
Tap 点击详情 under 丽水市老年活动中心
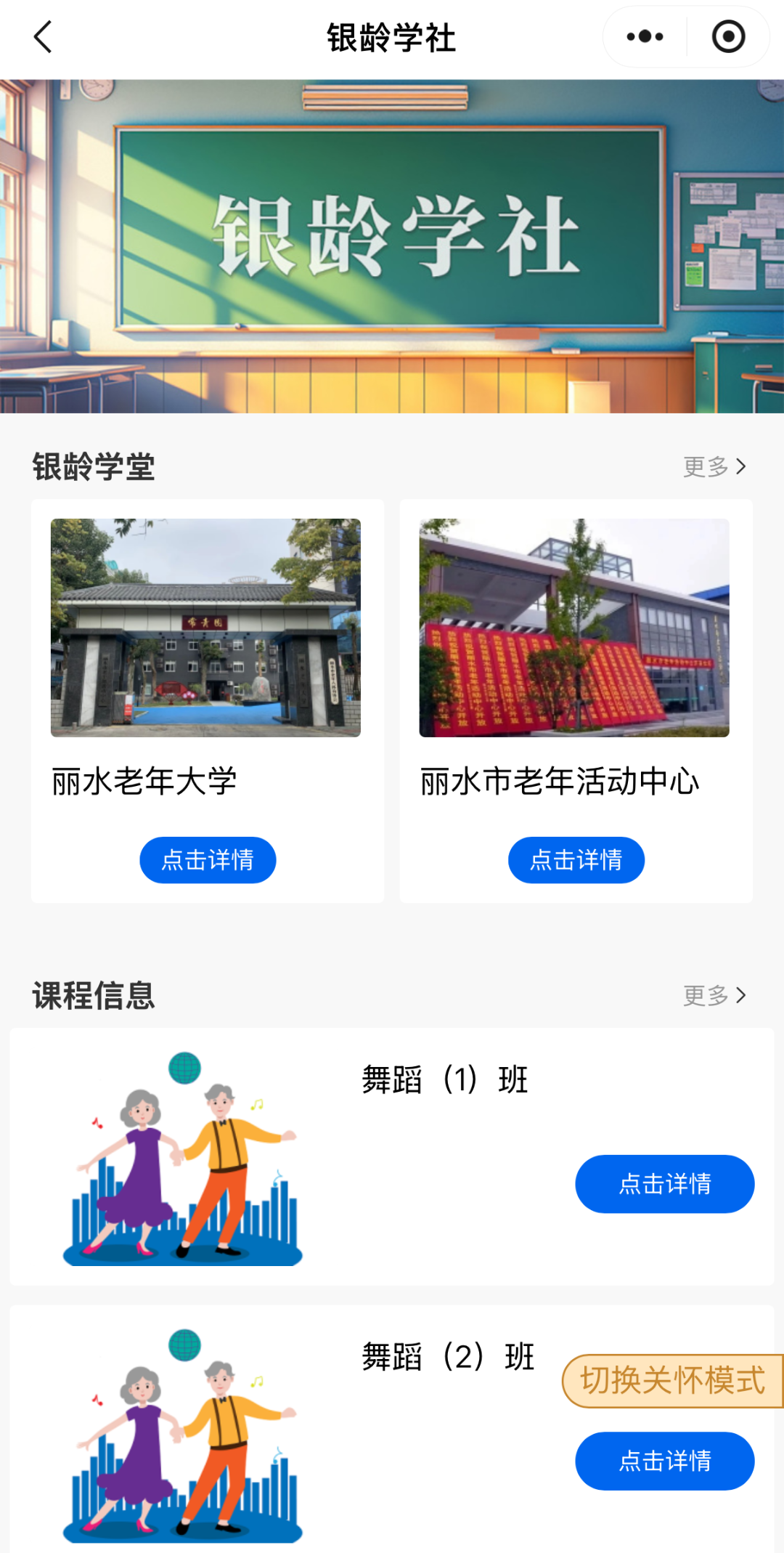(x=576, y=860)
